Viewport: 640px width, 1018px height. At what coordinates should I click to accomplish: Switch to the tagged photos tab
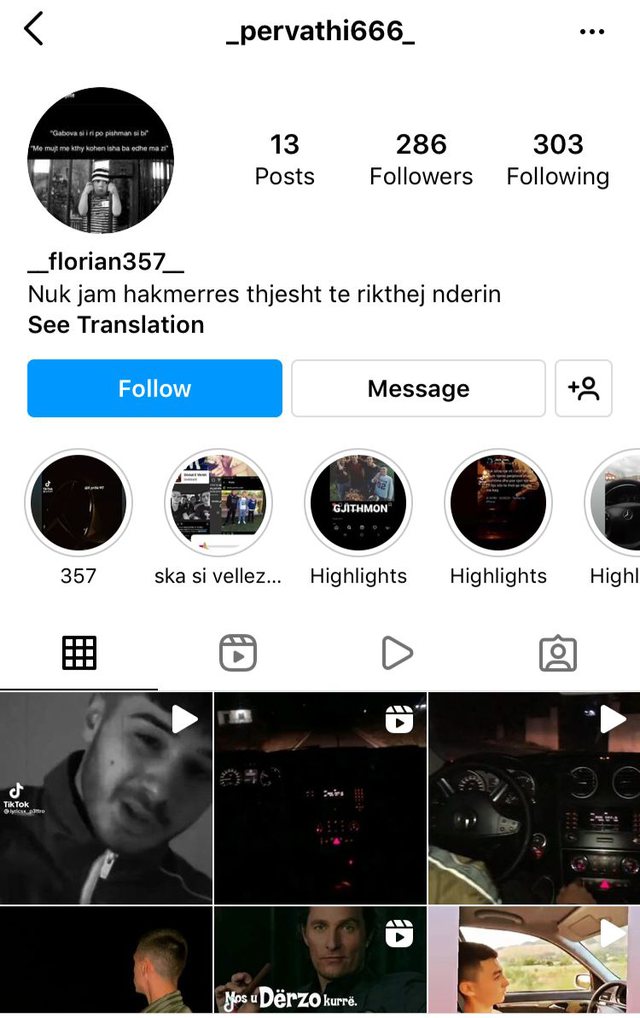557,653
